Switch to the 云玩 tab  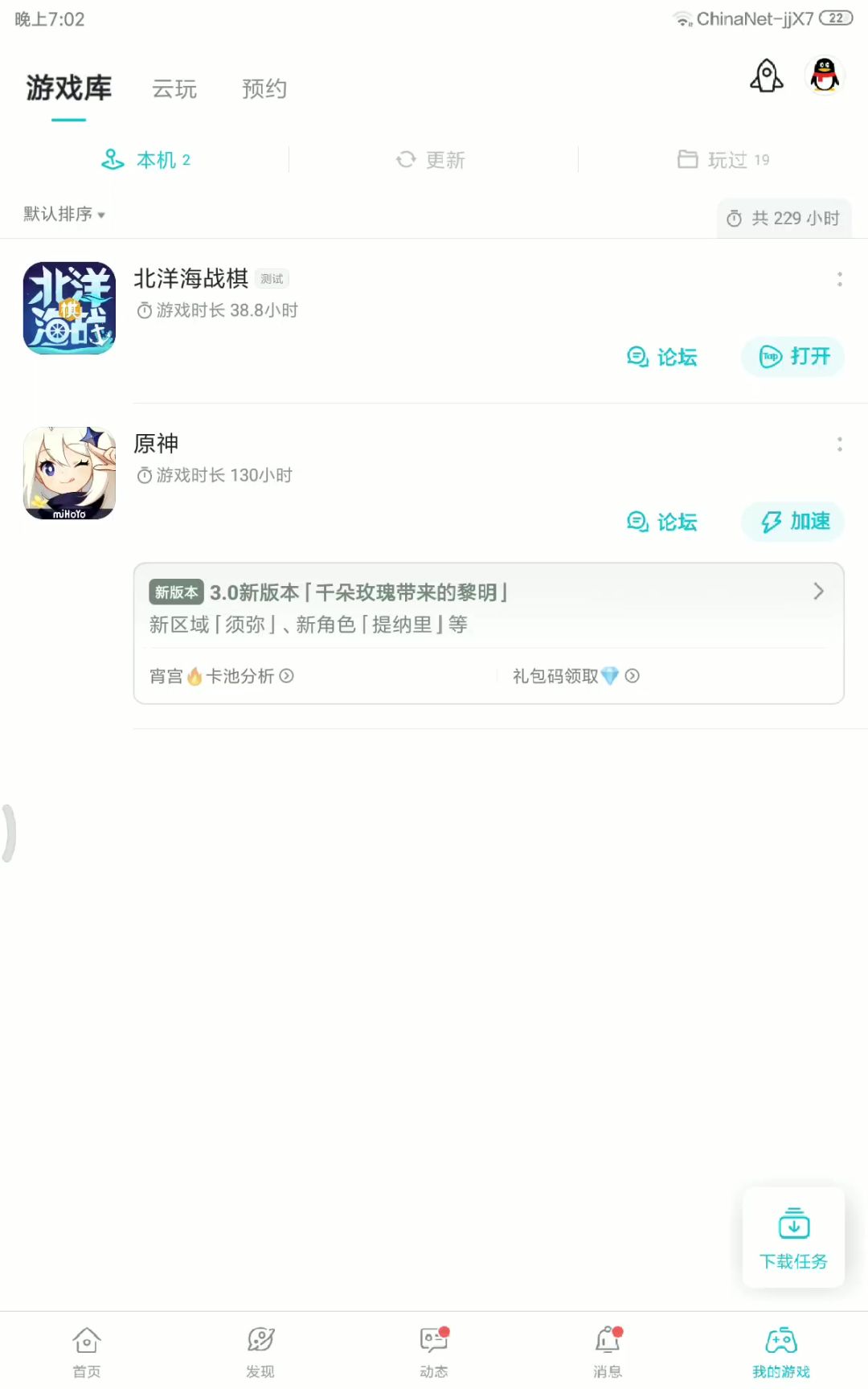tap(174, 88)
